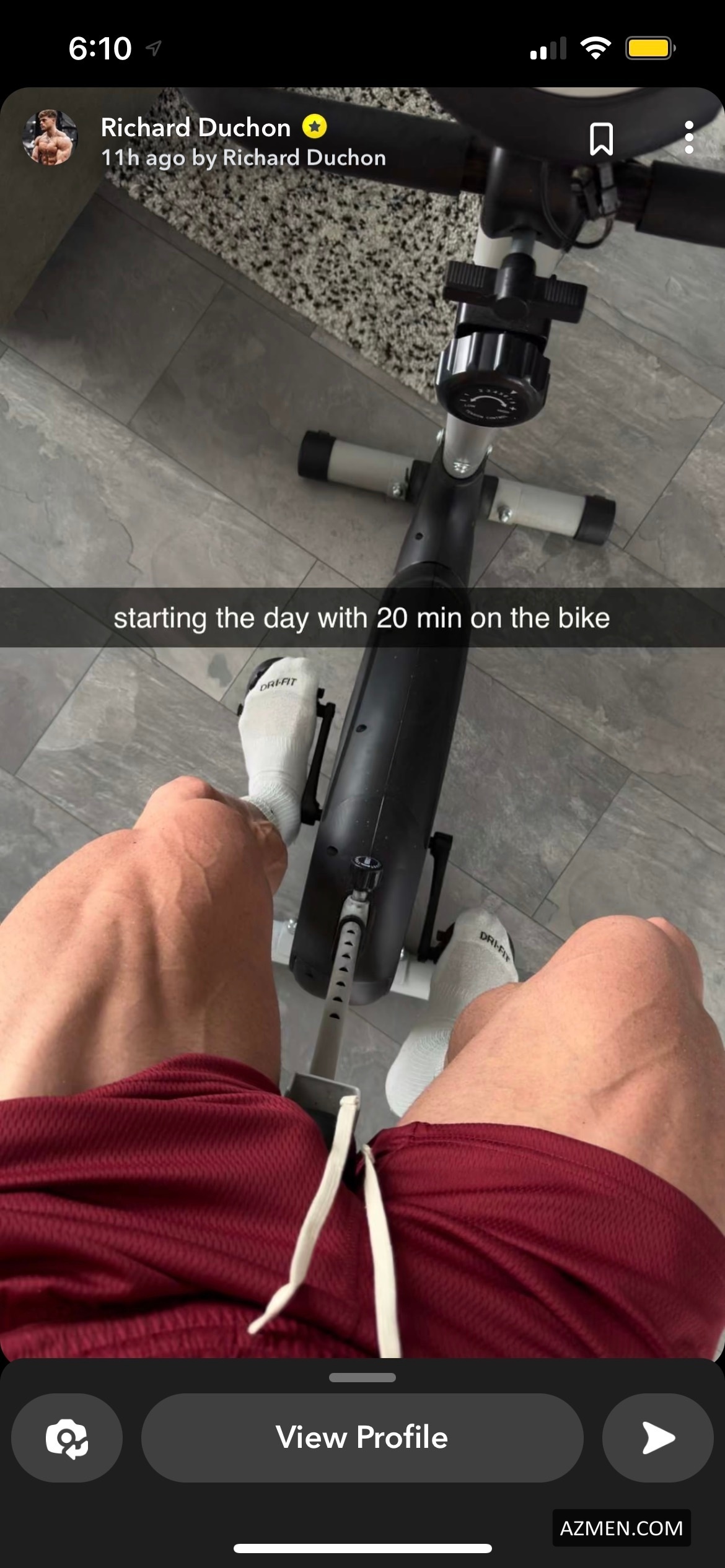Tap the Richard Duchon name header

tap(196, 128)
